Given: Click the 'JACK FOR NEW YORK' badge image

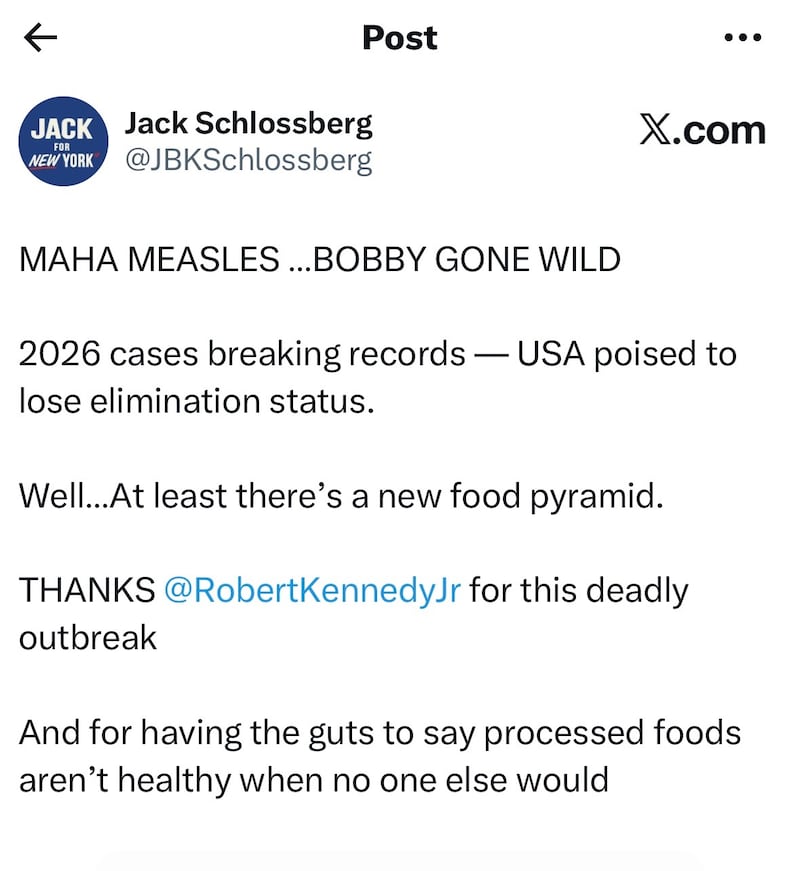Looking at the screenshot, I should coord(62,140).
